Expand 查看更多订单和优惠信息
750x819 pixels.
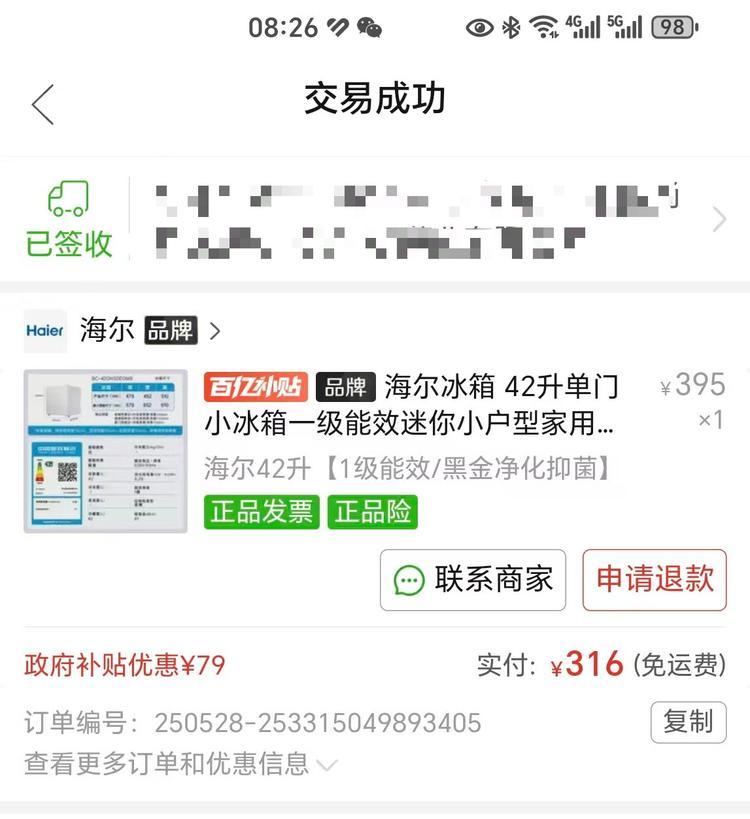180,764
